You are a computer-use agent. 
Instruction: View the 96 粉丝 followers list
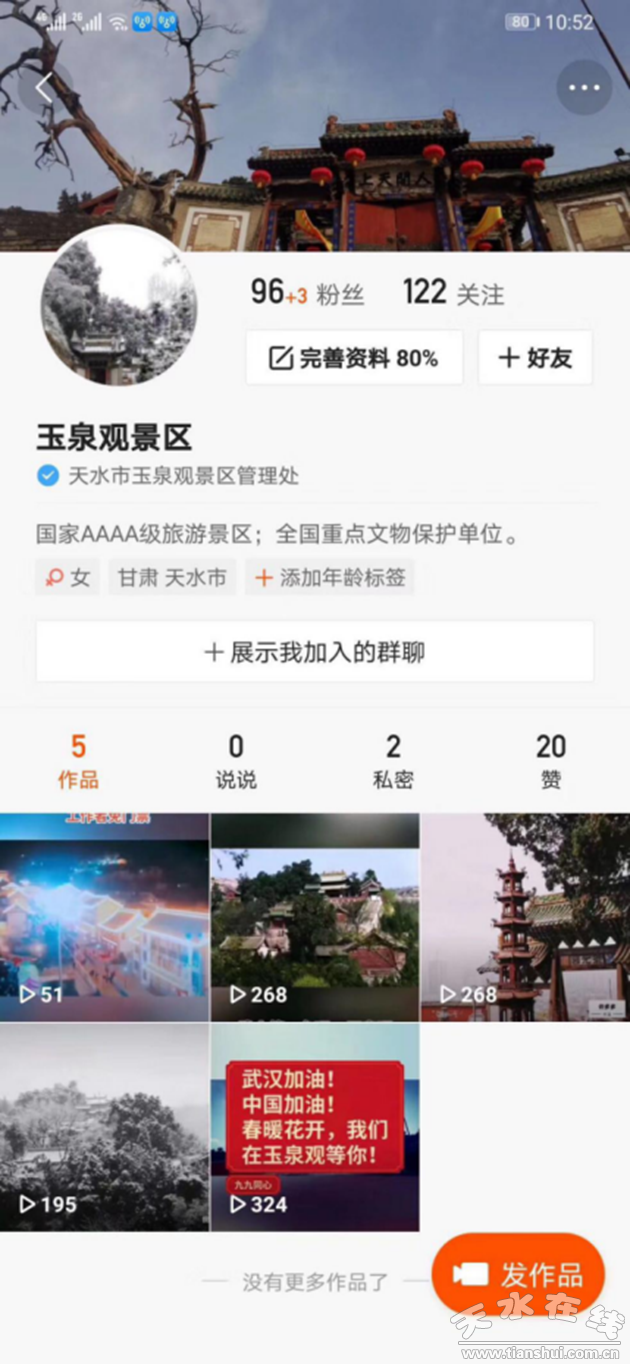click(x=307, y=293)
